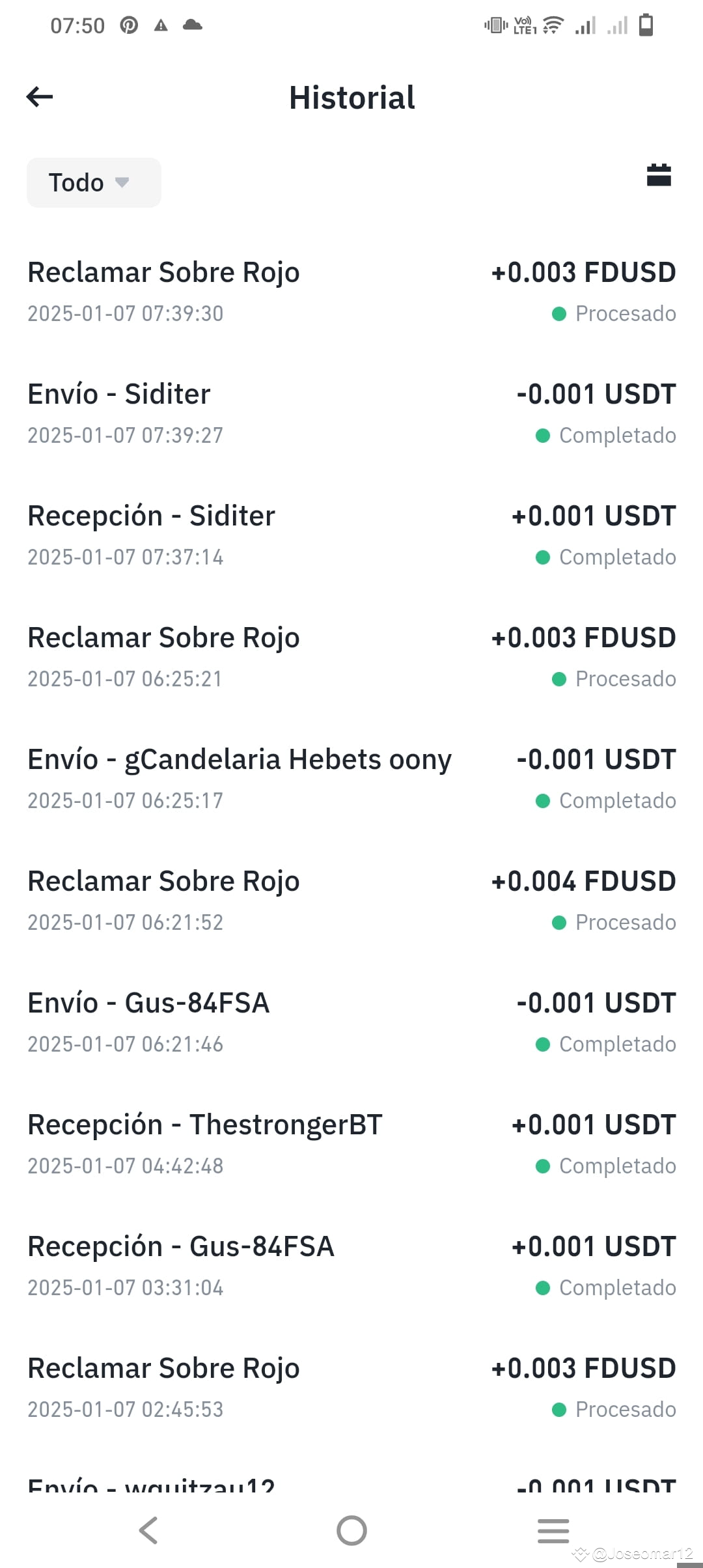Viewport: 703px width, 1568px height.
Task: Open the Recepción - Gus-84FSA transaction
Action: click(351, 1266)
